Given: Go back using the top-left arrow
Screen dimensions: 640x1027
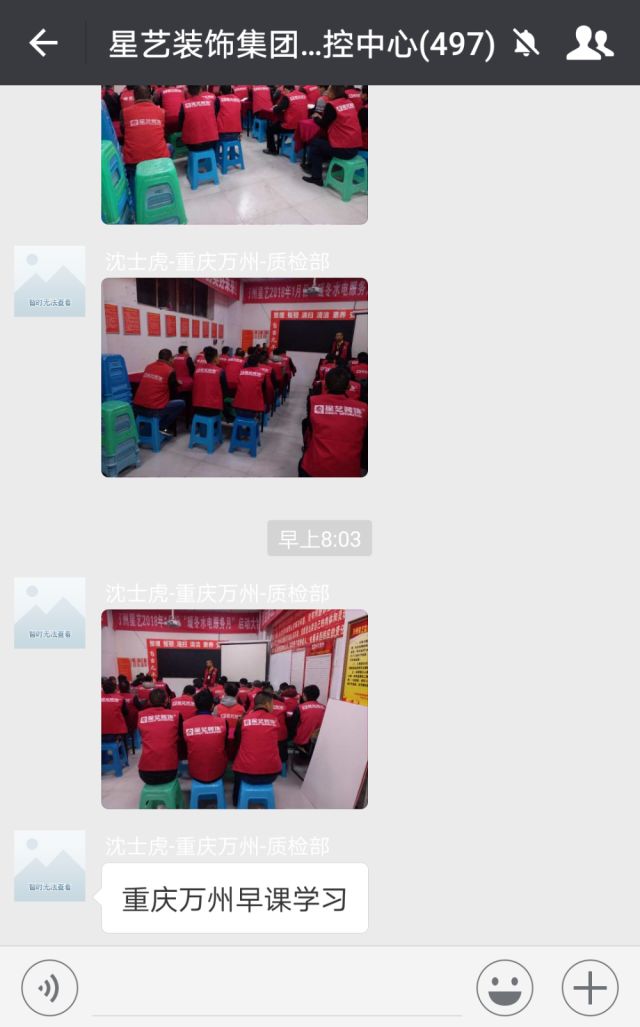Looking at the screenshot, I should (43, 43).
